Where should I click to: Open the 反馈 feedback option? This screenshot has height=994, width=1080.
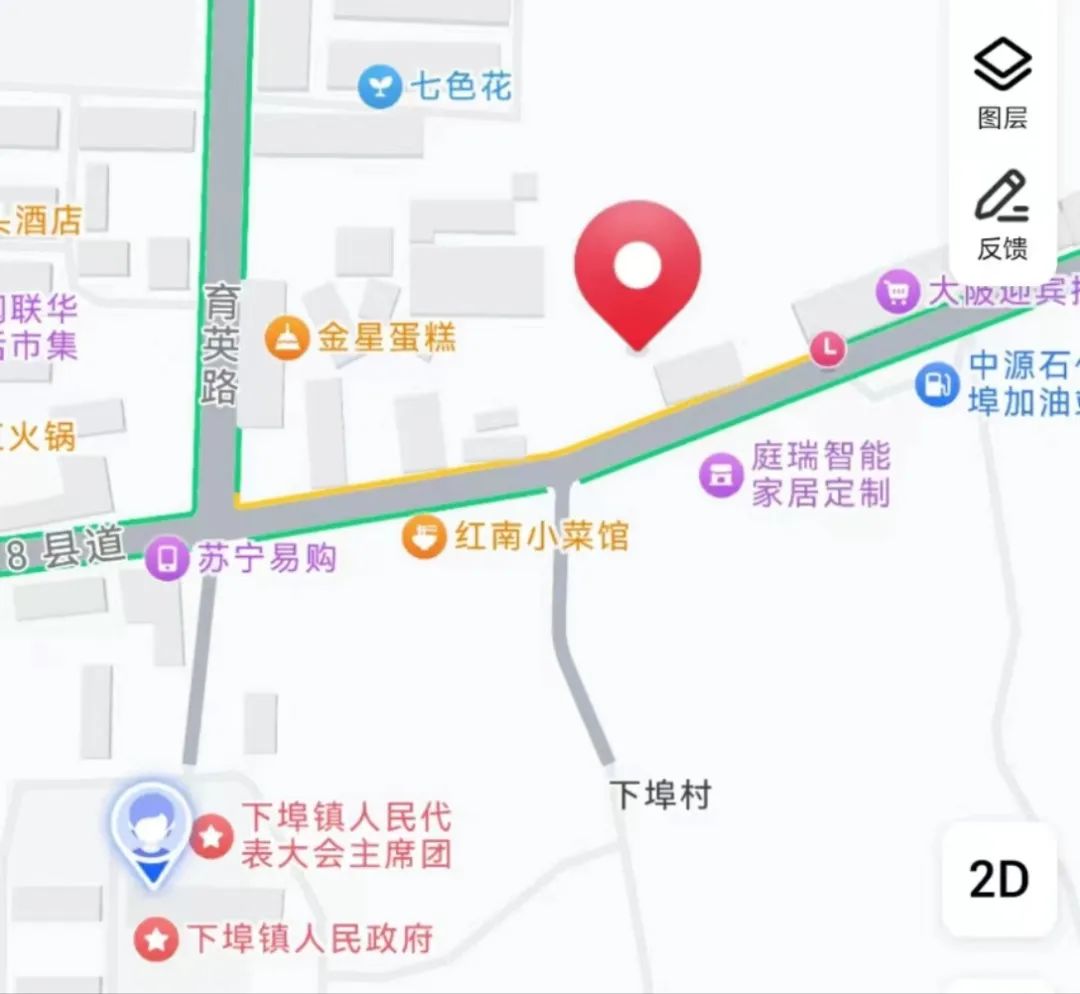1002,215
